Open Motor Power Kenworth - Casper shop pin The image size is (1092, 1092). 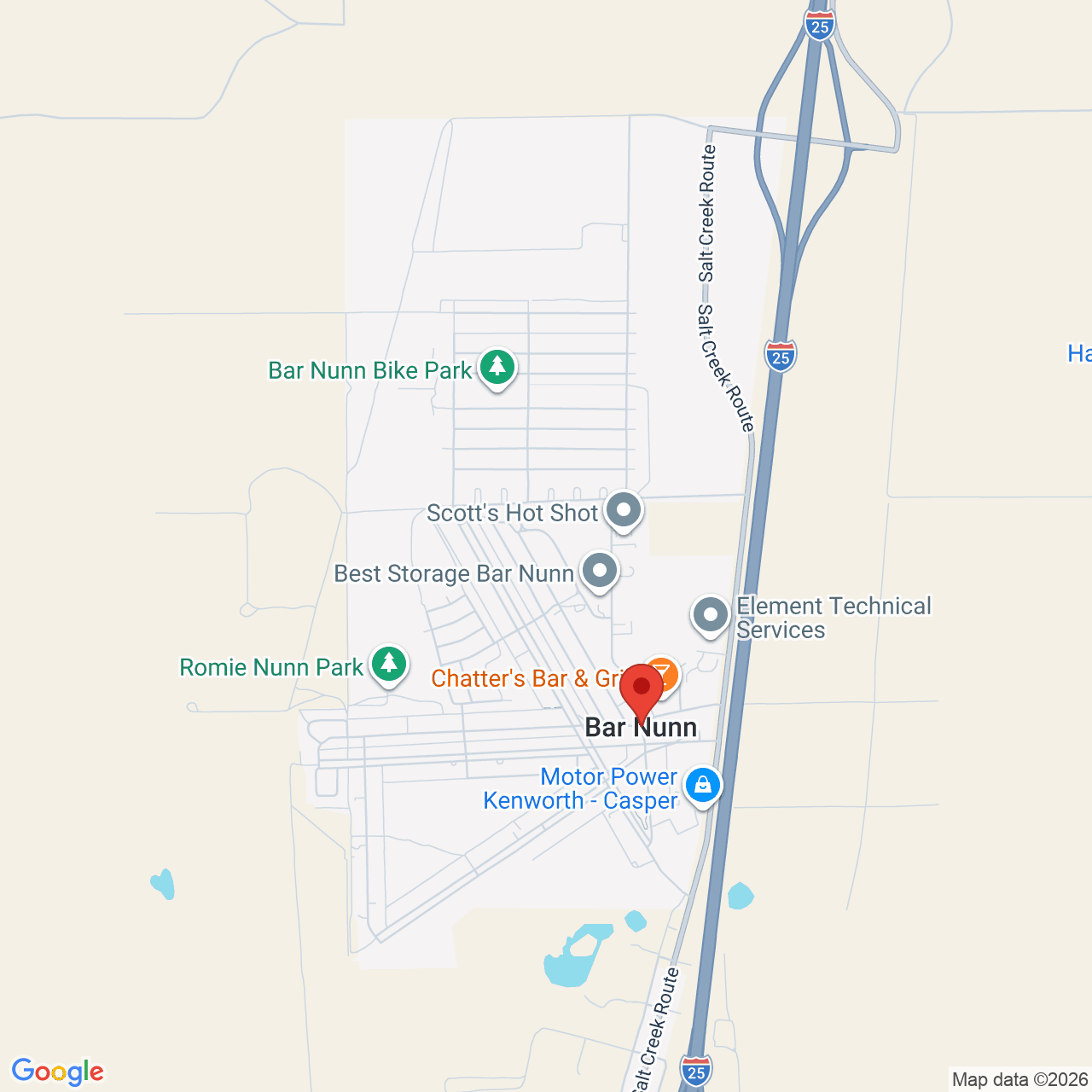coord(703,787)
